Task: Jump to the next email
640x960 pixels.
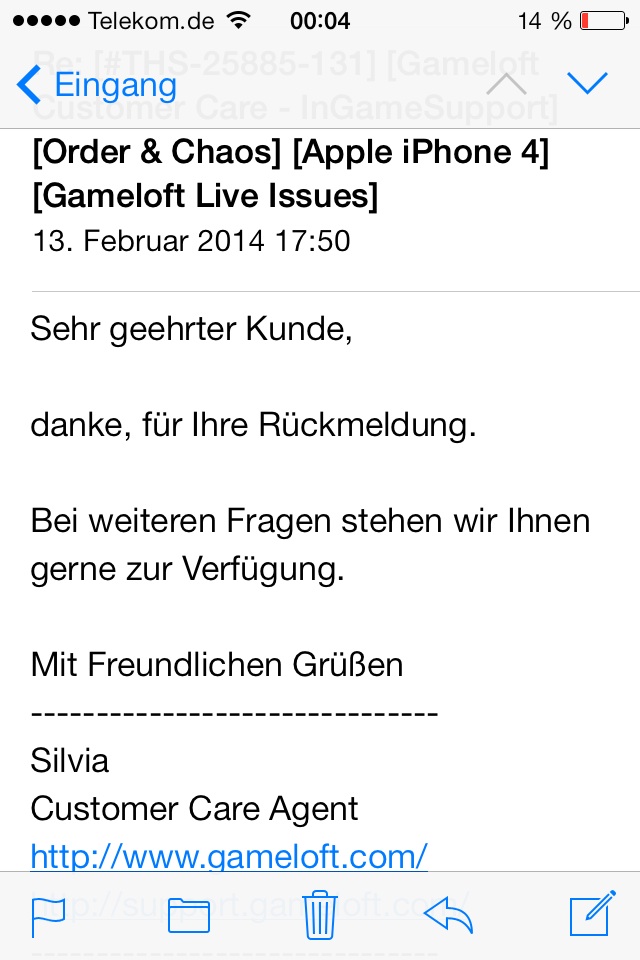Action: tap(587, 84)
